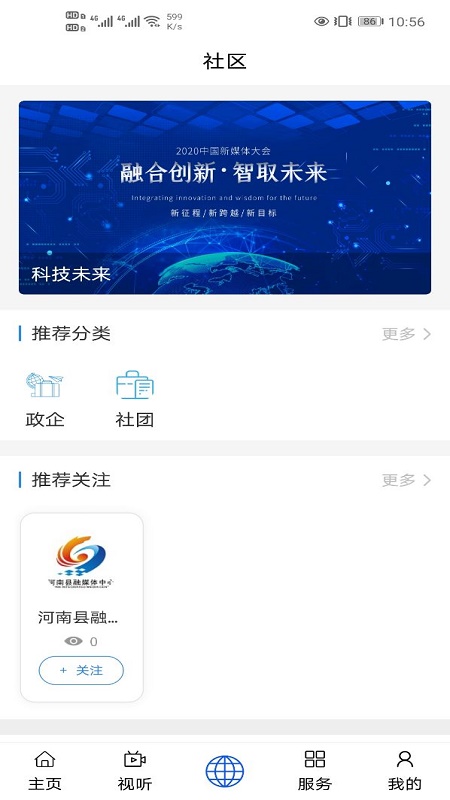Viewport: 450px width, 800px height.
Task: Open the 政企 category
Action: pos(45,399)
